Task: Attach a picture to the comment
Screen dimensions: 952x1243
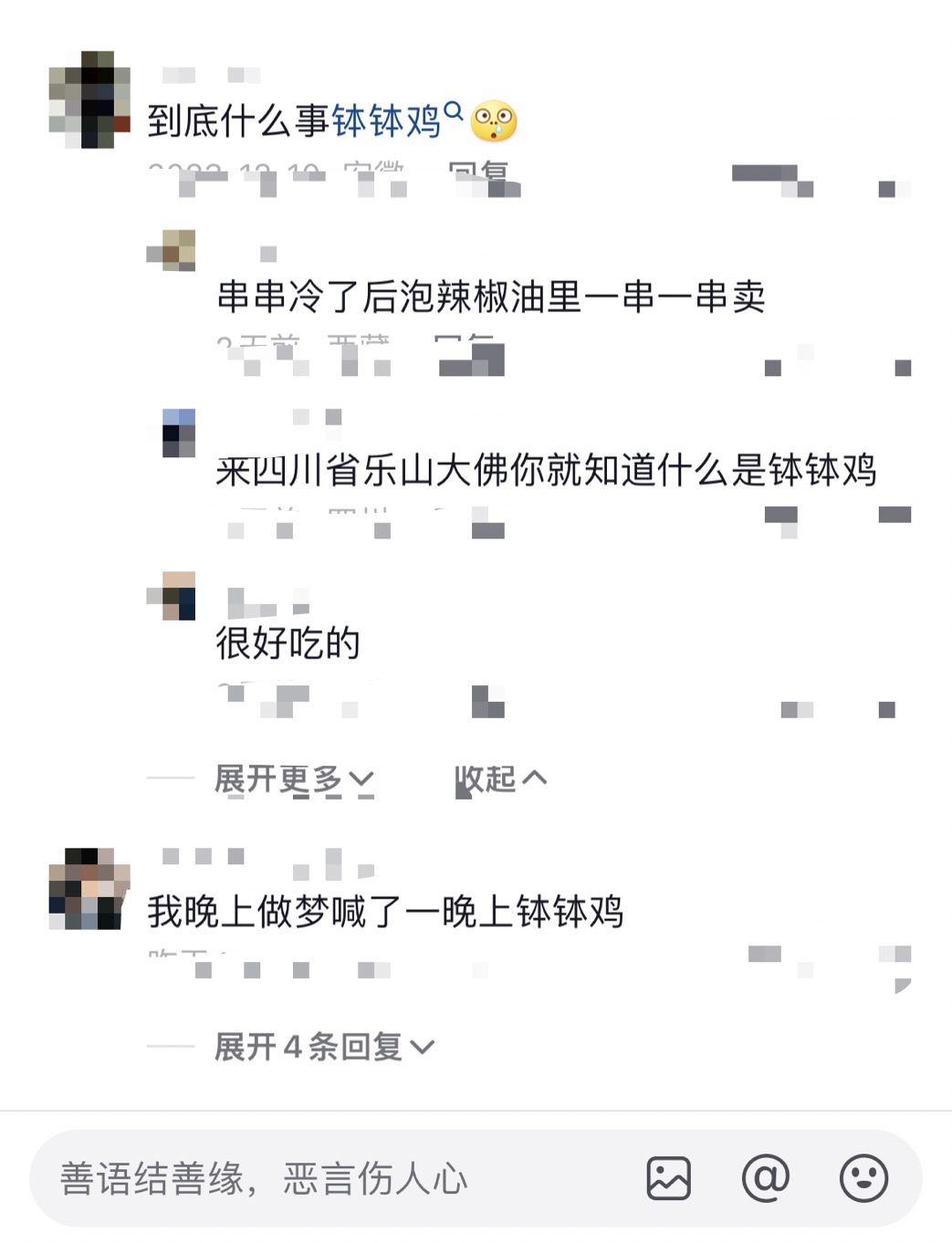Action: click(x=669, y=1178)
